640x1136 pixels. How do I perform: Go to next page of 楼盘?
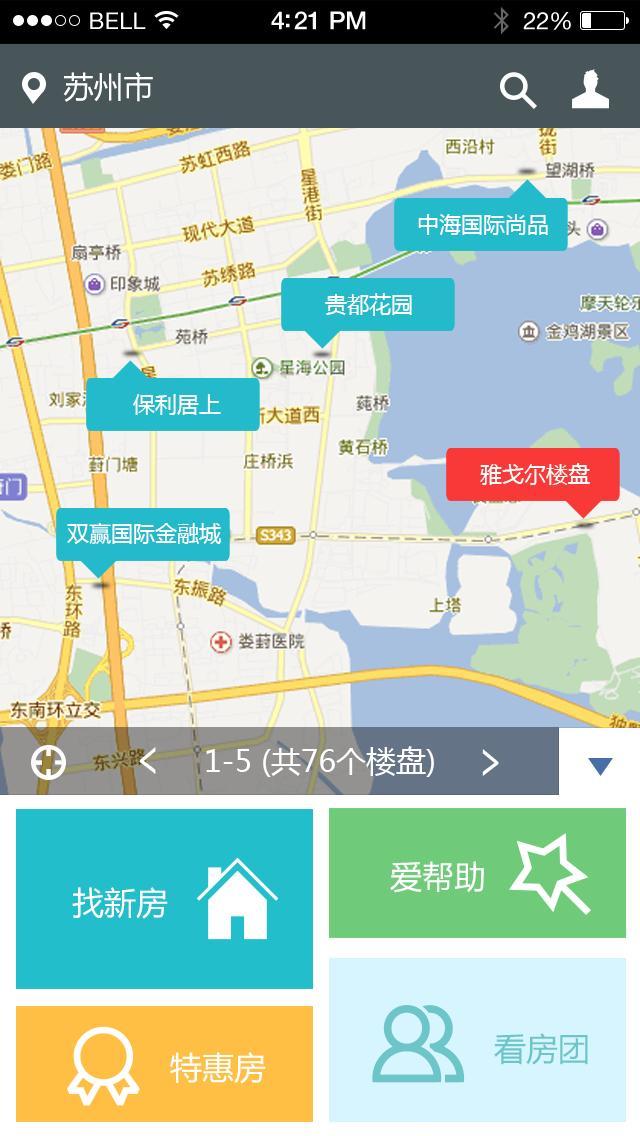491,761
